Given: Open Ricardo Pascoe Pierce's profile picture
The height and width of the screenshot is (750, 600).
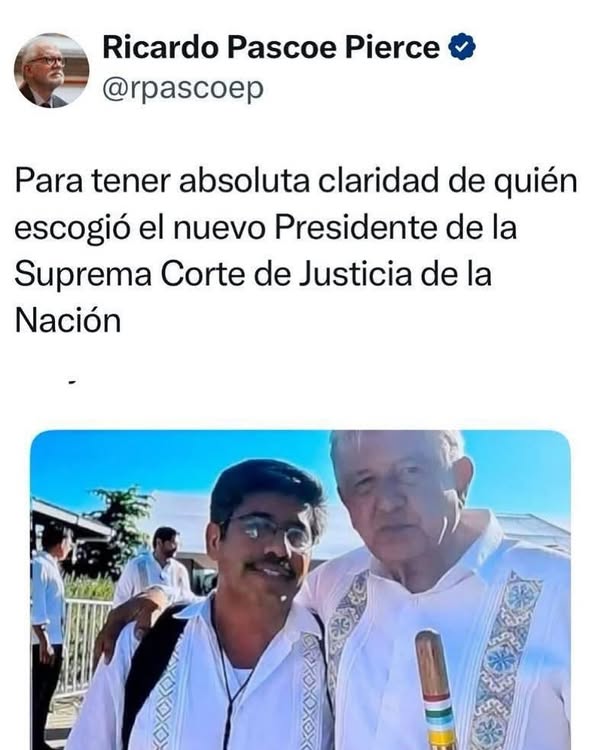Looking at the screenshot, I should tap(51, 70).
